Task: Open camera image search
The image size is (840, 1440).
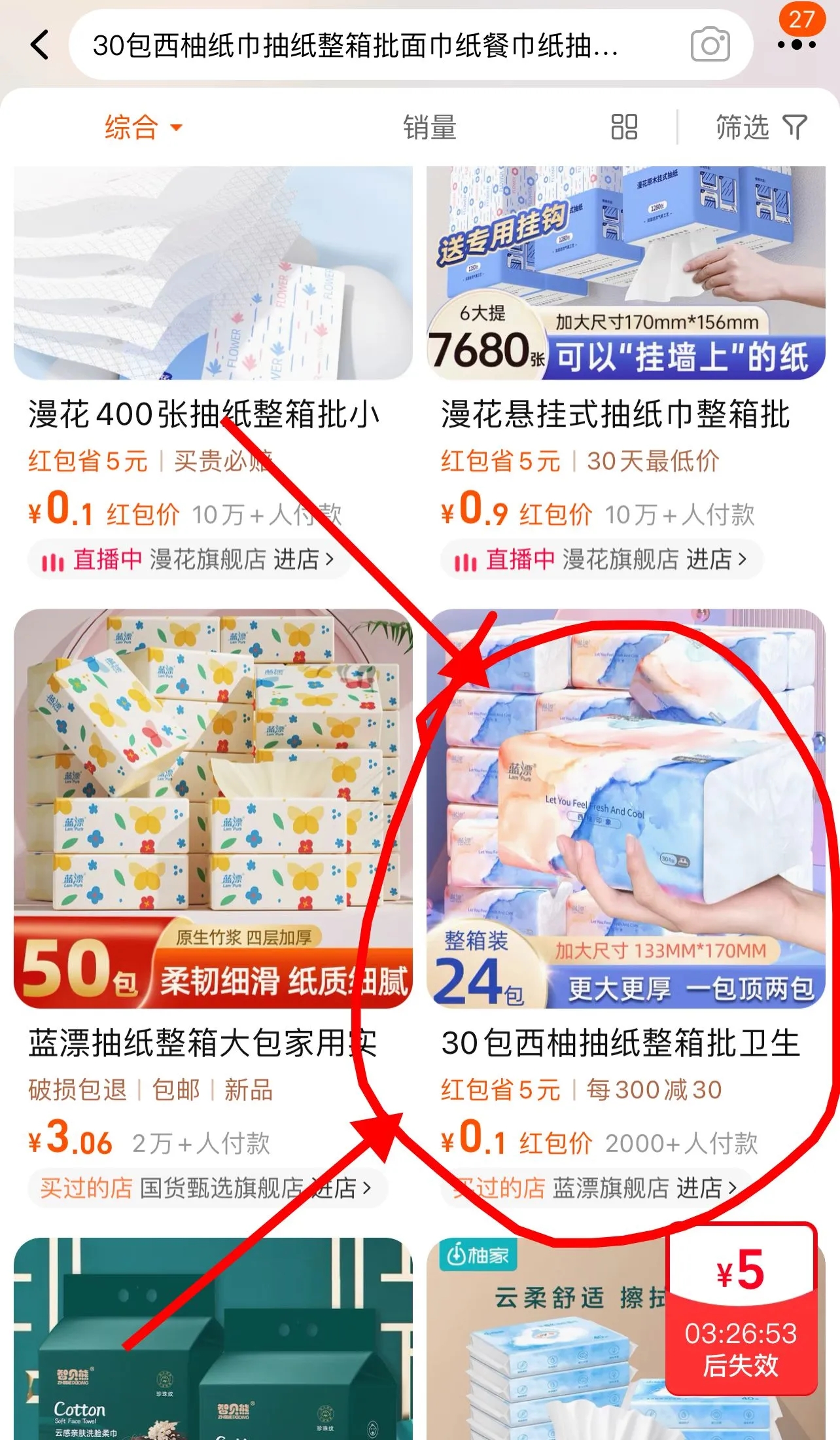Action: coord(710,45)
